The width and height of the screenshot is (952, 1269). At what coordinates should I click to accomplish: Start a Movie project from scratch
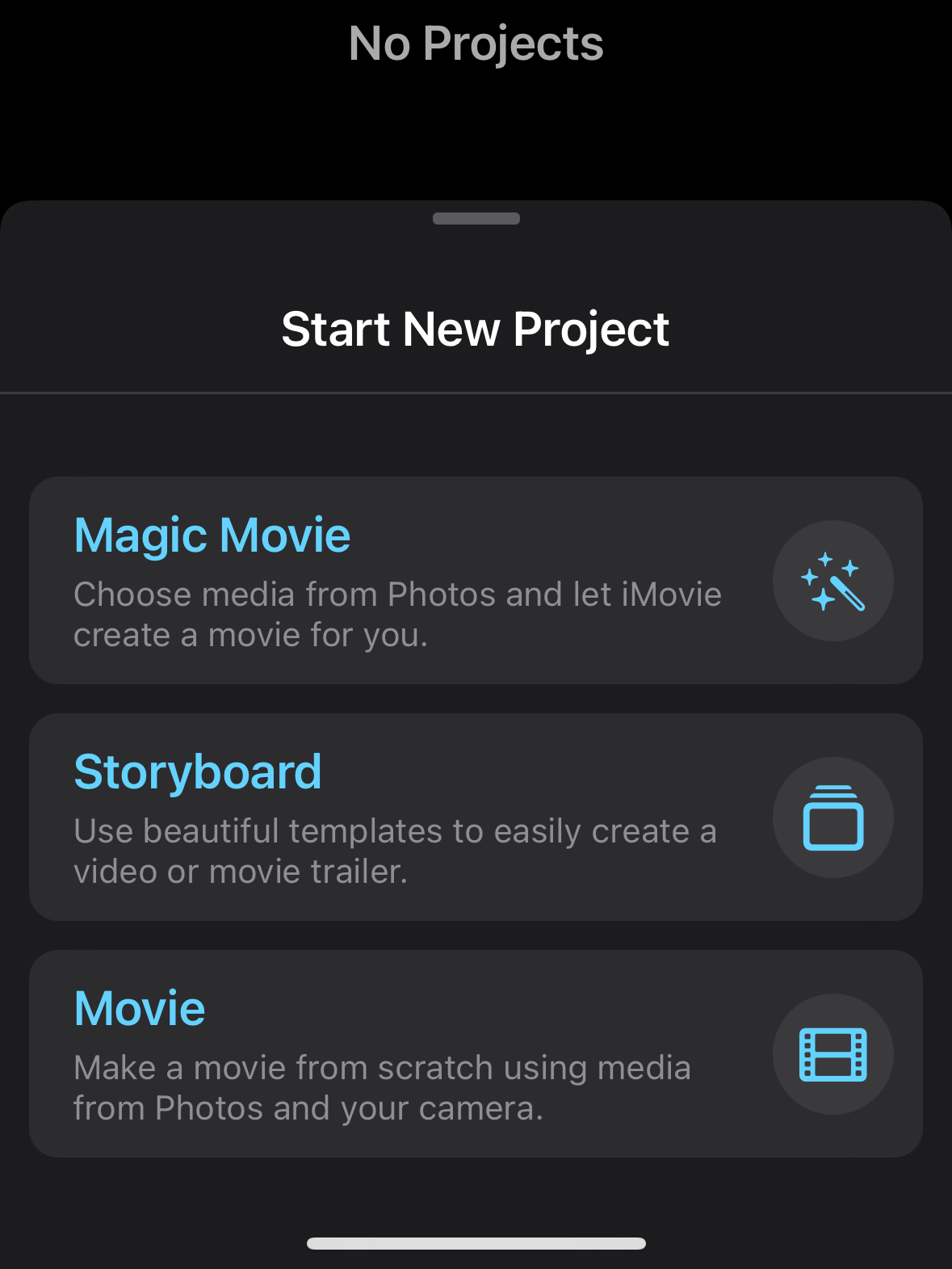coord(404,1054)
